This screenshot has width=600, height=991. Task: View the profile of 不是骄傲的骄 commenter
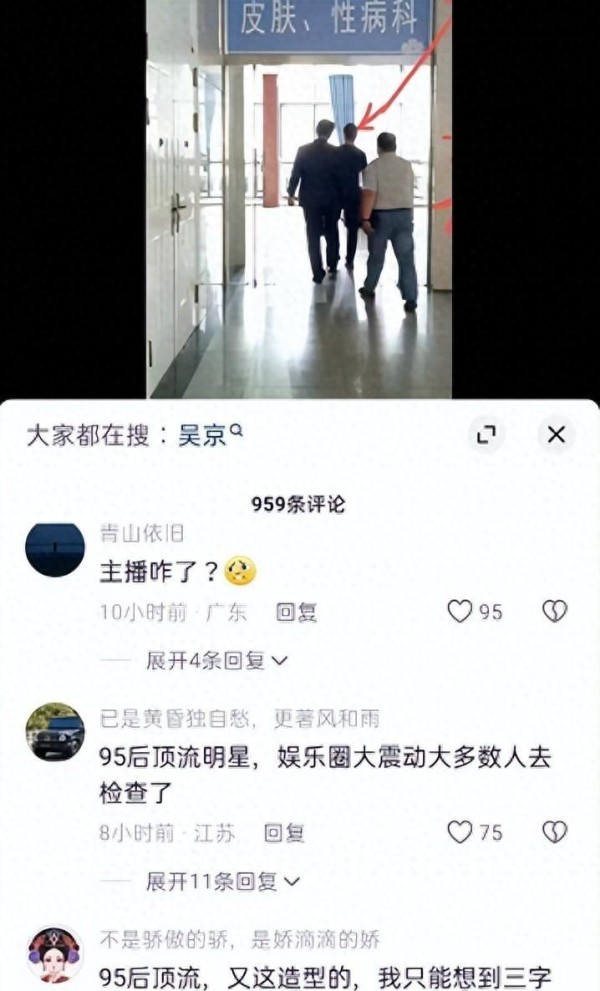[54, 953]
